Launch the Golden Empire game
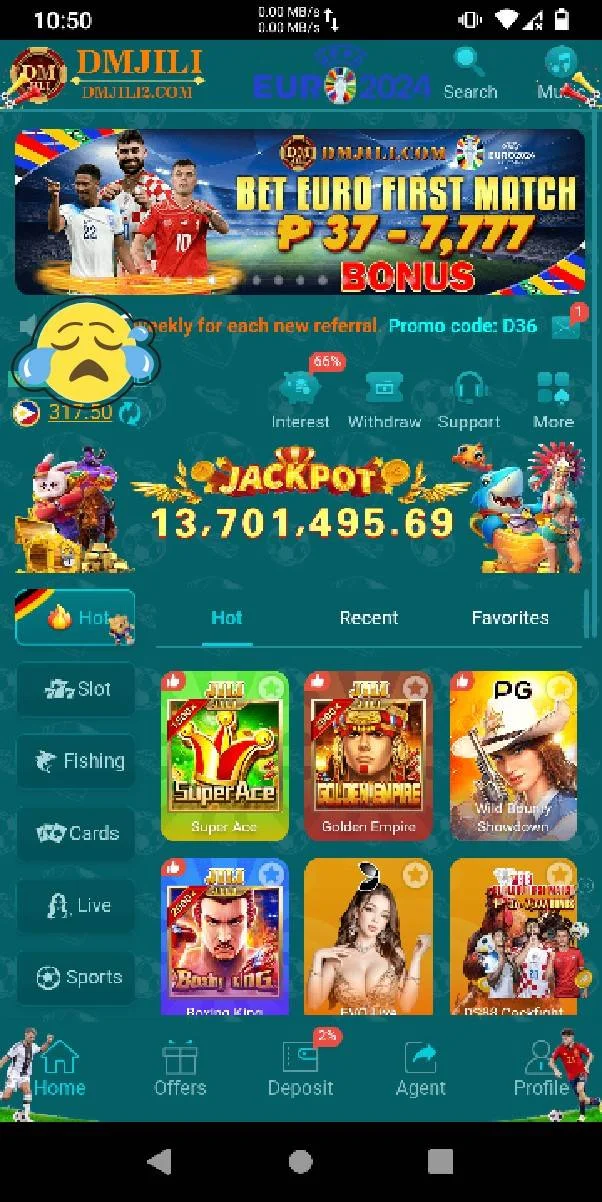This screenshot has height=1202, width=602. click(368, 755)
